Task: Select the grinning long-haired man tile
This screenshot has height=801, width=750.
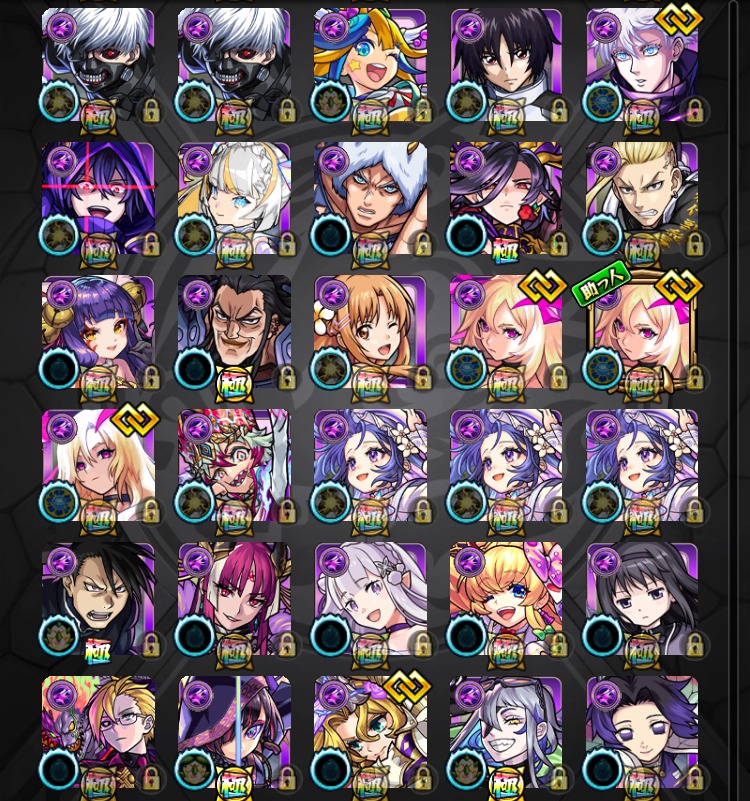Action: click(x=234, y=332)
